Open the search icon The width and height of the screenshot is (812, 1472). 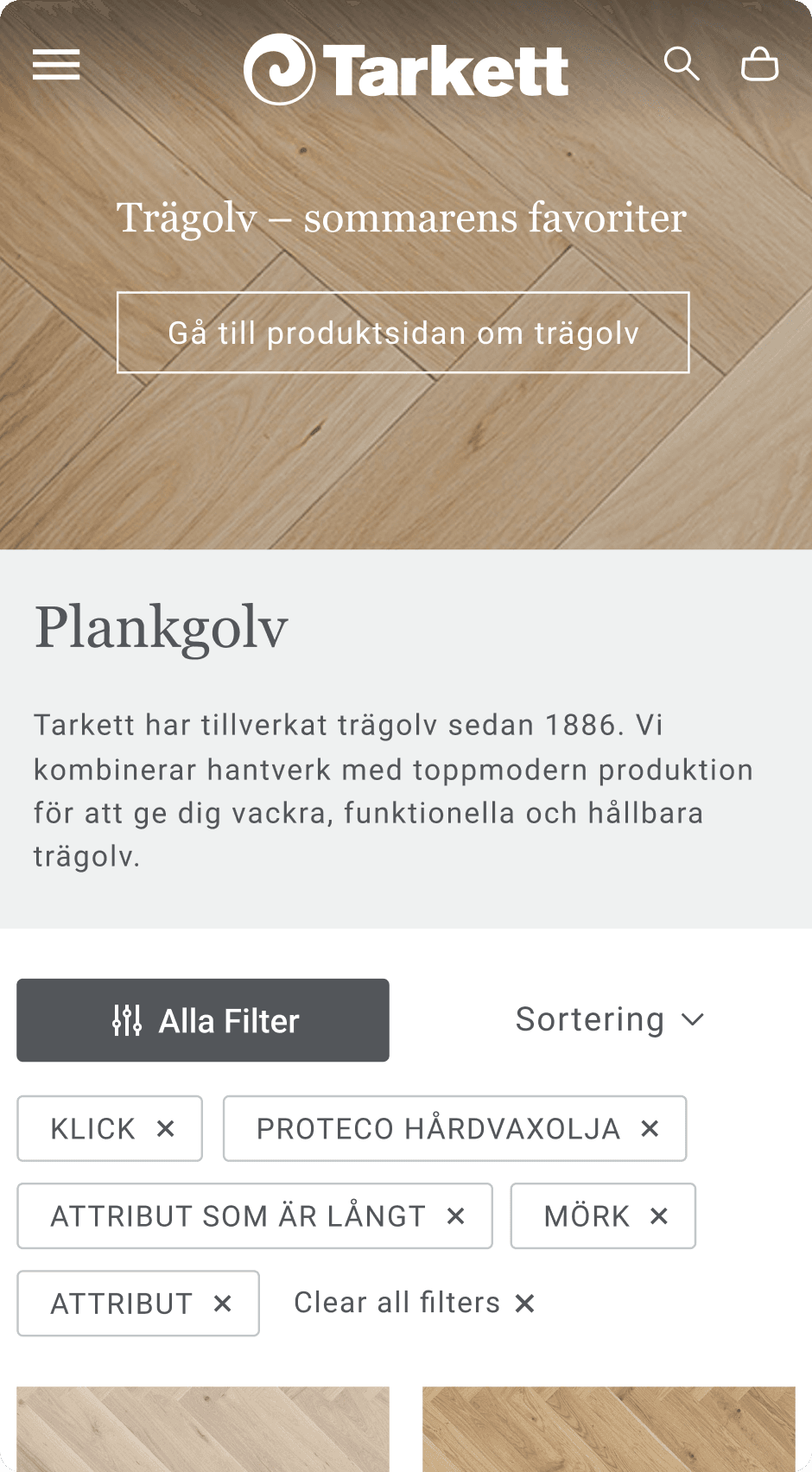coord(681,64)
